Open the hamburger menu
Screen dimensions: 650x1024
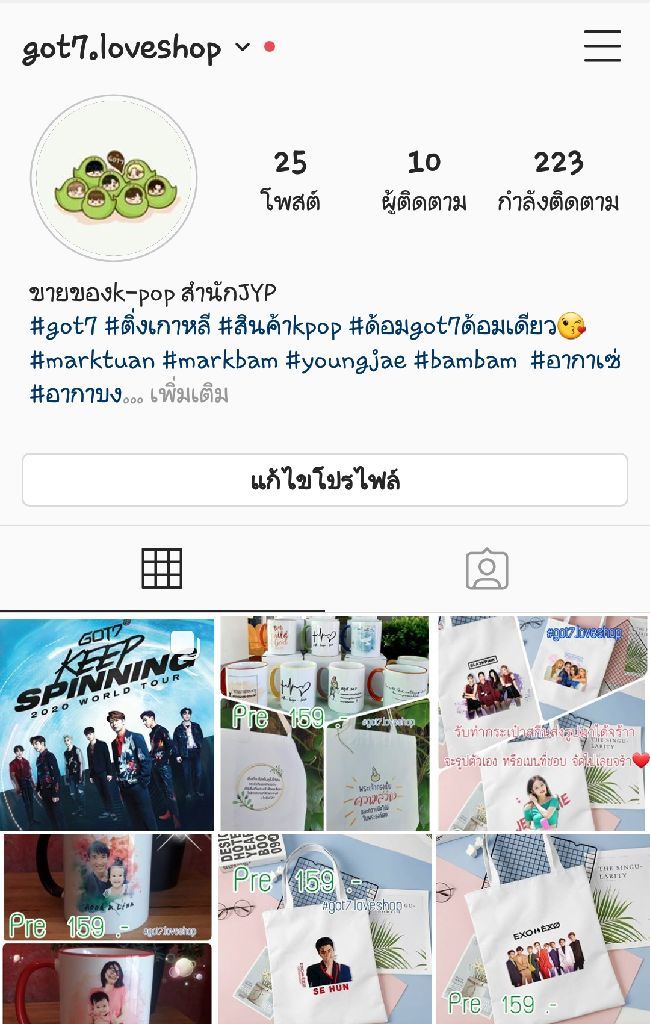[602, 46]
